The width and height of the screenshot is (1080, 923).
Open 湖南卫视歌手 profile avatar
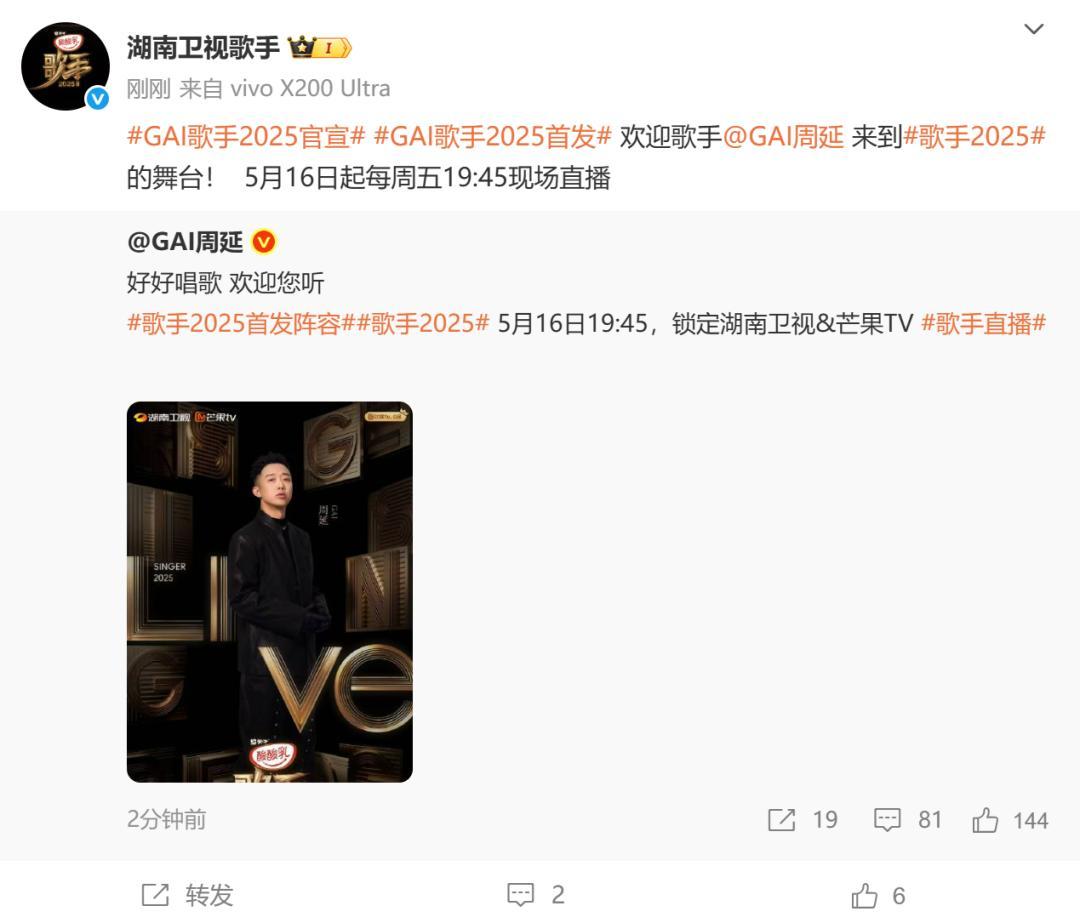tap(66, 67)
